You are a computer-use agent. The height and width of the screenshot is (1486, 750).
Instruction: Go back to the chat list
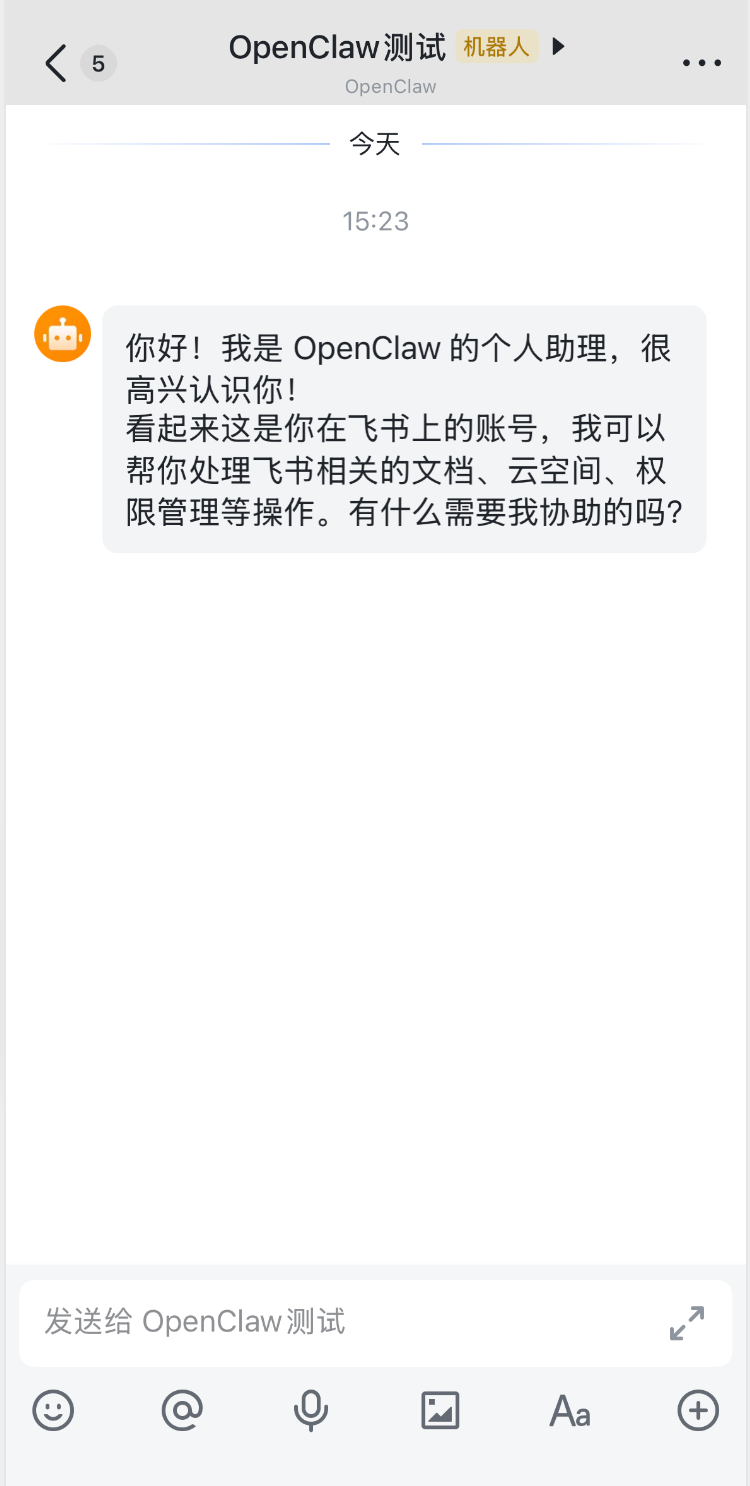point(57,64)
